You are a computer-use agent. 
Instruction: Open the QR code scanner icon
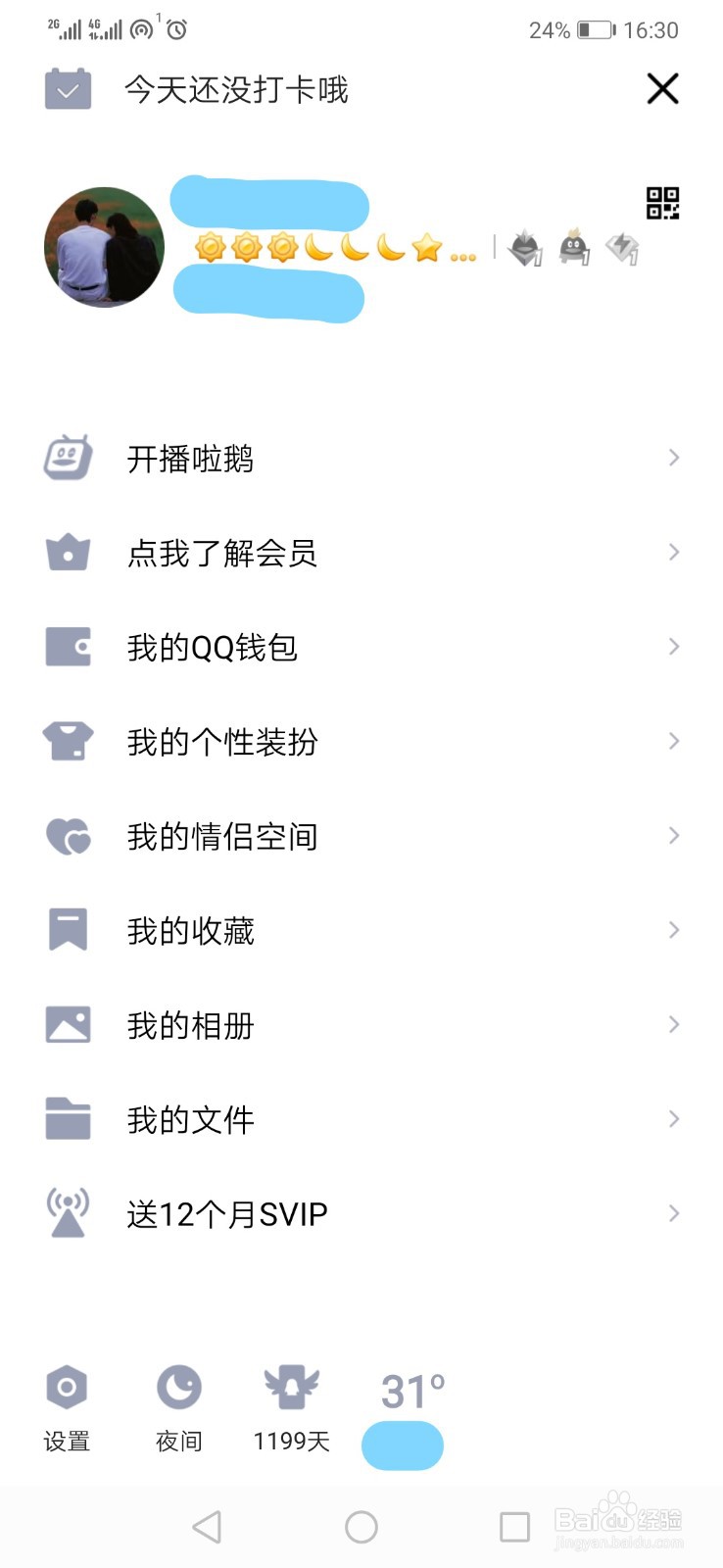pos(662,204)
